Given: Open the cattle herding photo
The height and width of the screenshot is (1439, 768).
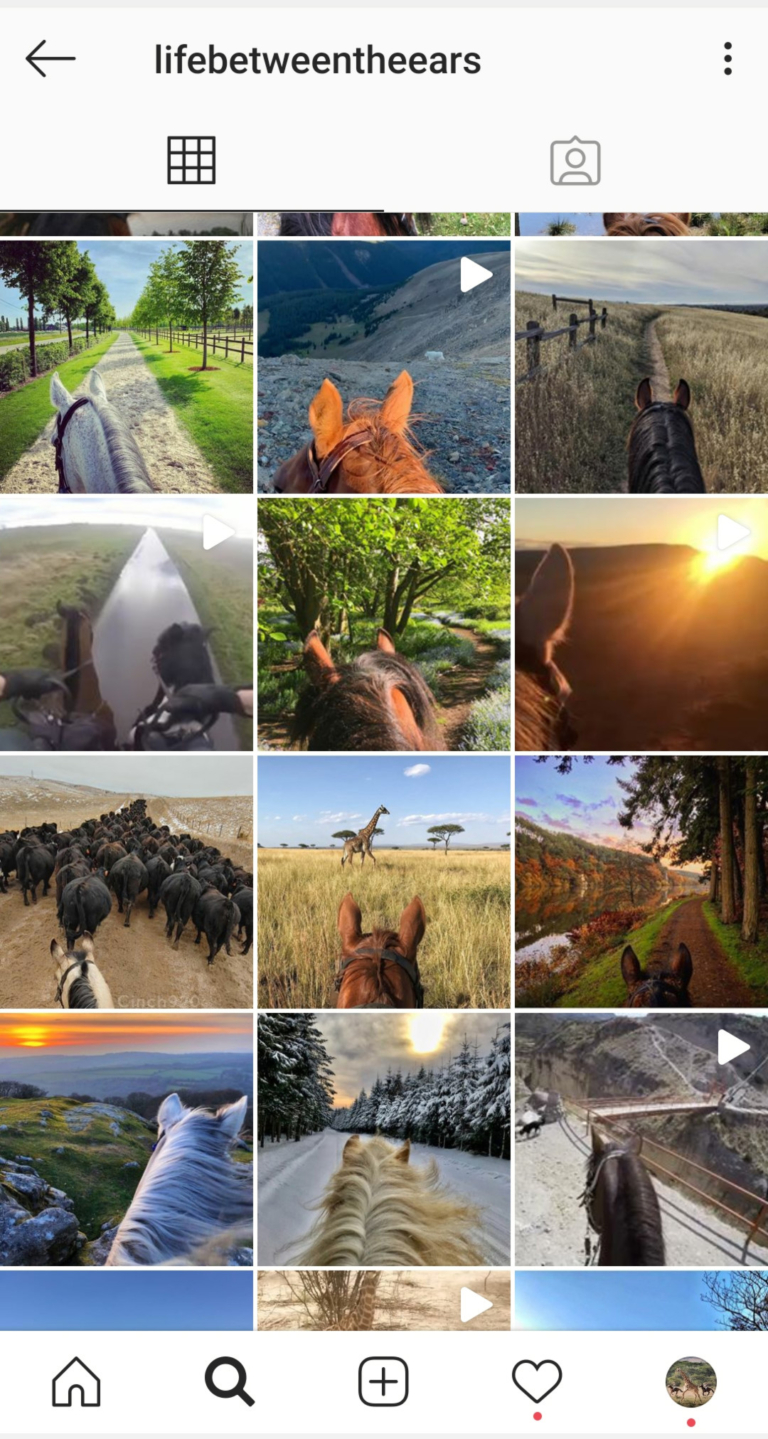Looking at the screenshot, I should [x=126, y=881].
